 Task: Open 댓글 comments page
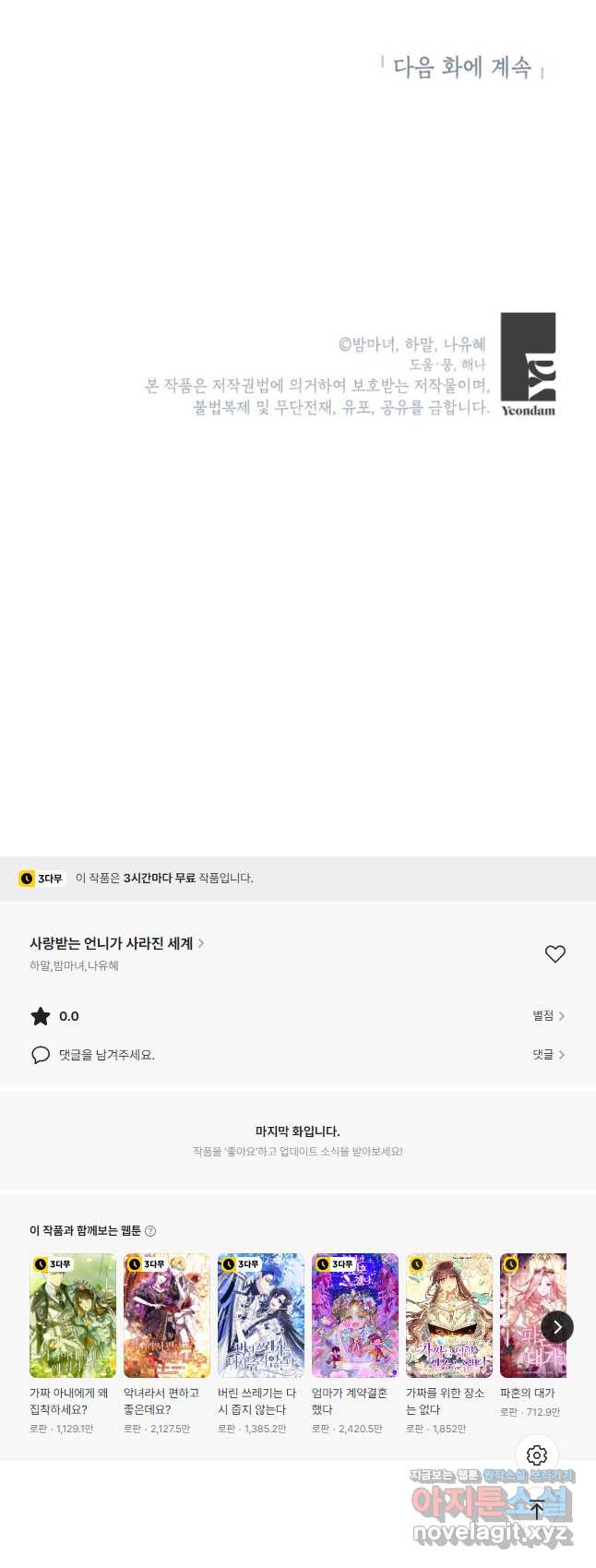(548, 1055)
